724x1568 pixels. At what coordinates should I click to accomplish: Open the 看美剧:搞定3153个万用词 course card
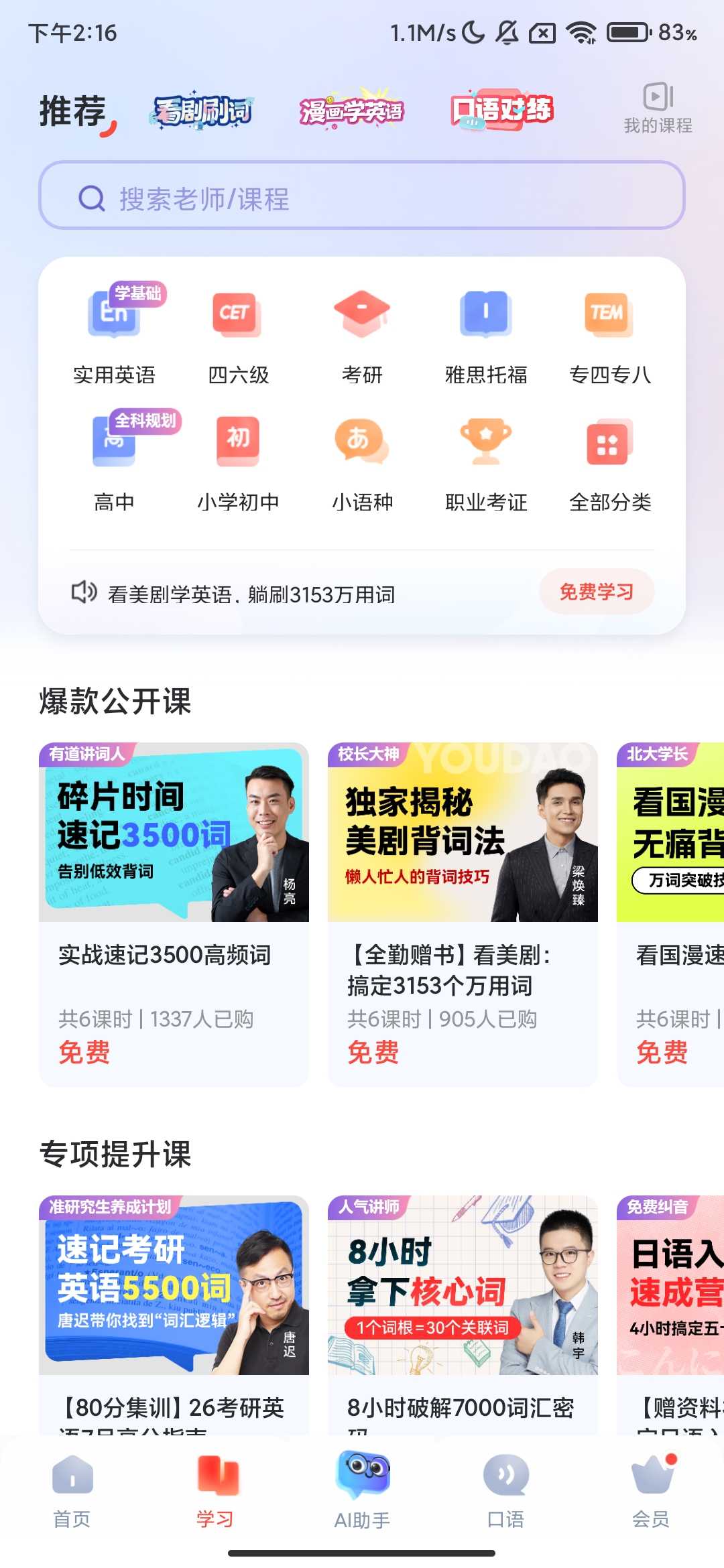tap(463, 914)
